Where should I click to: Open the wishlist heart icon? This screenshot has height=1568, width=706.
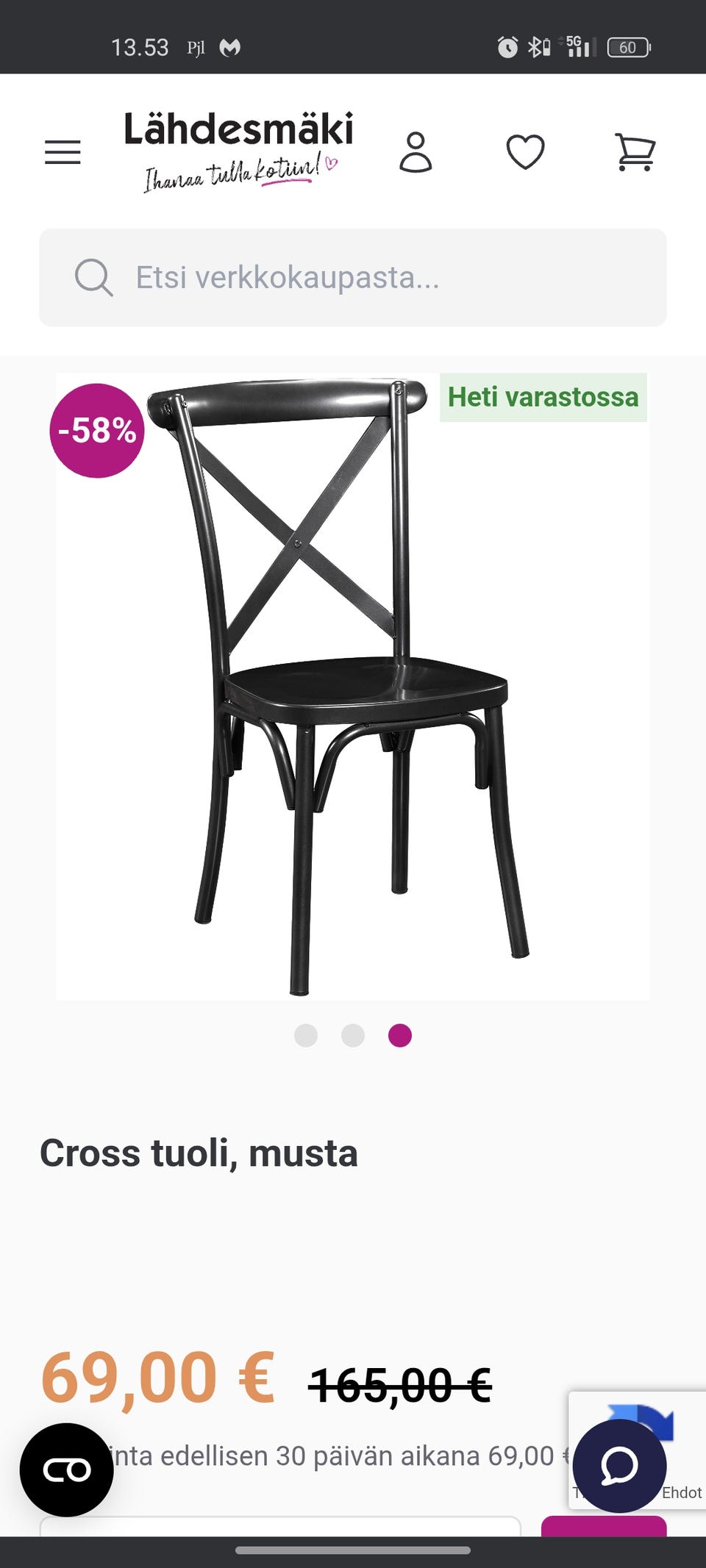(x=525, y=152)
